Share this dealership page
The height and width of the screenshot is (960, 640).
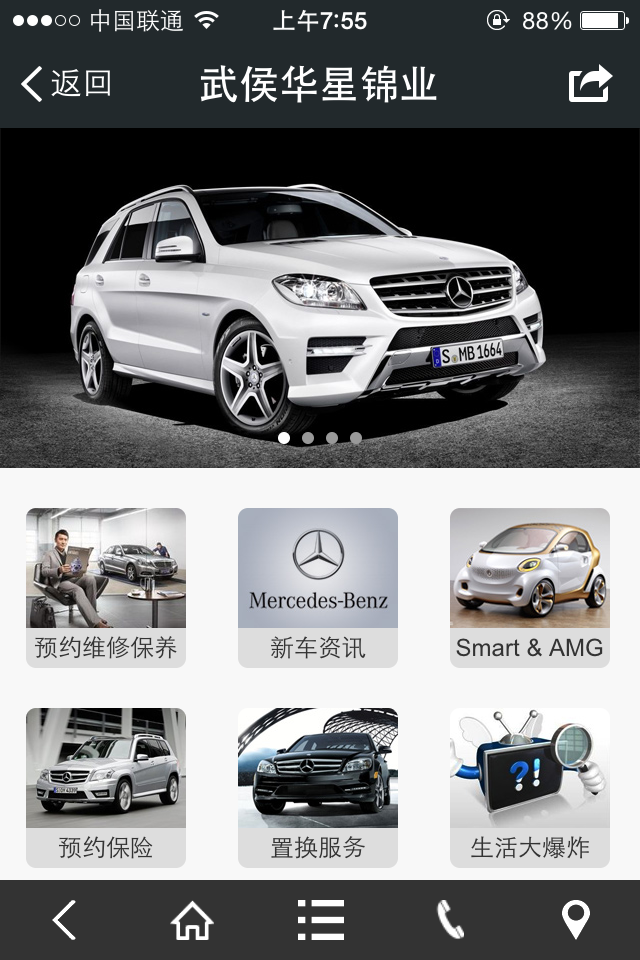coord(590,84)
